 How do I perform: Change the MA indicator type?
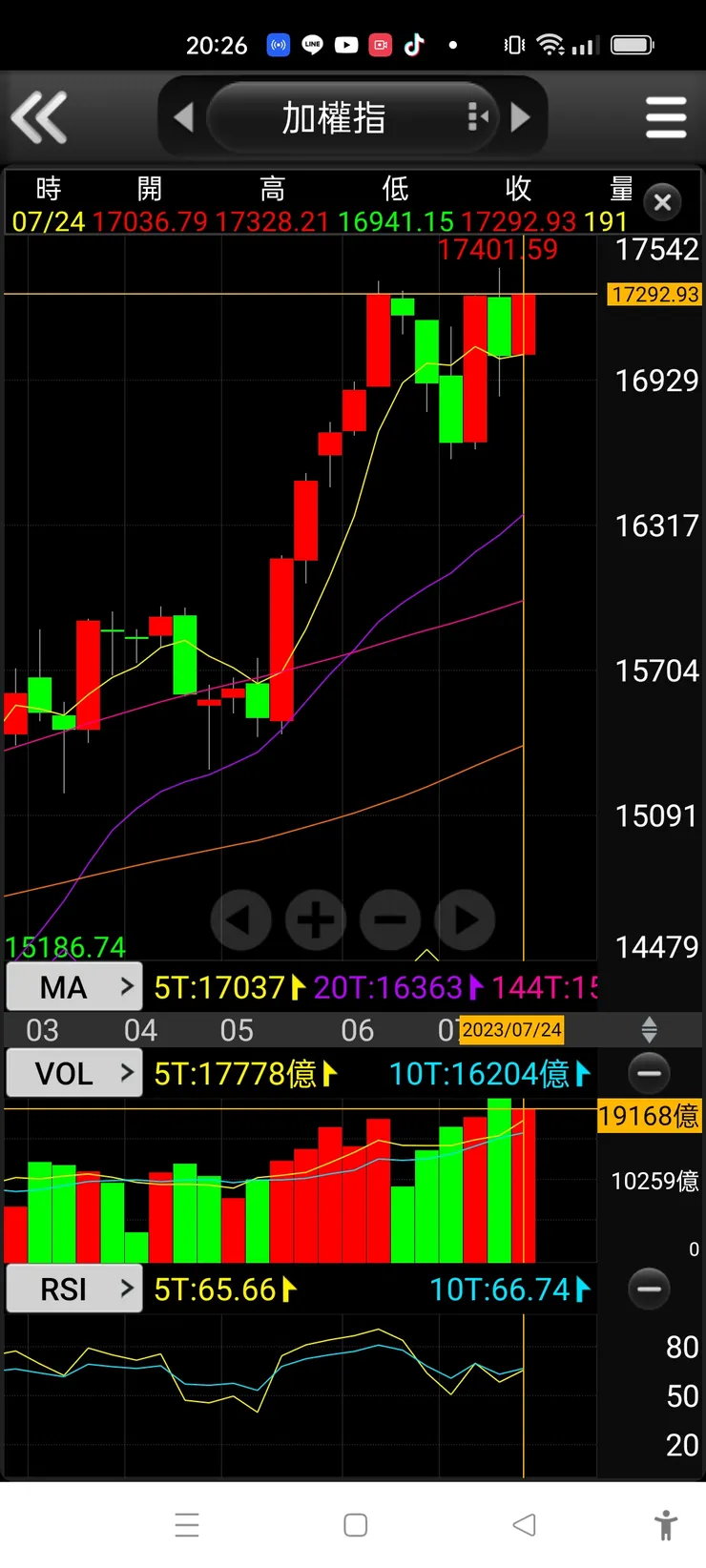point(74,987)
